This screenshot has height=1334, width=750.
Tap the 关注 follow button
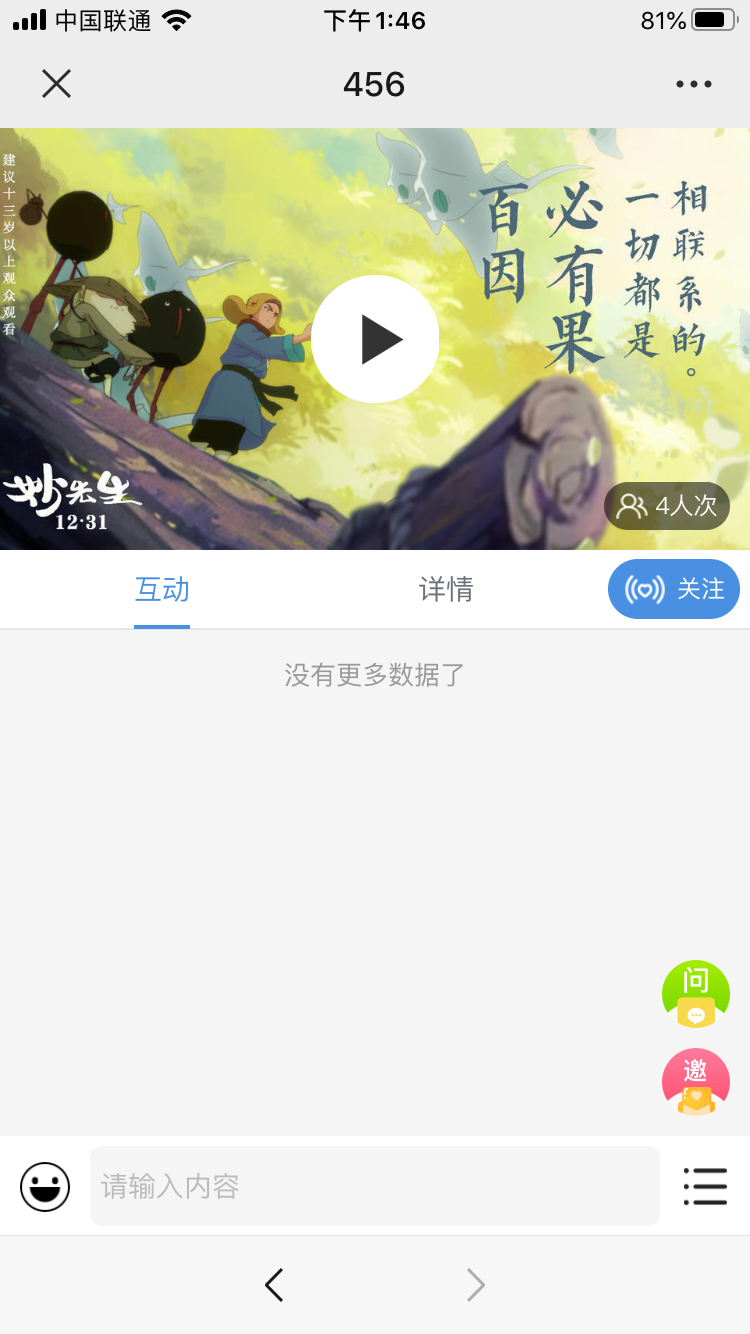(x=674, y=589)
